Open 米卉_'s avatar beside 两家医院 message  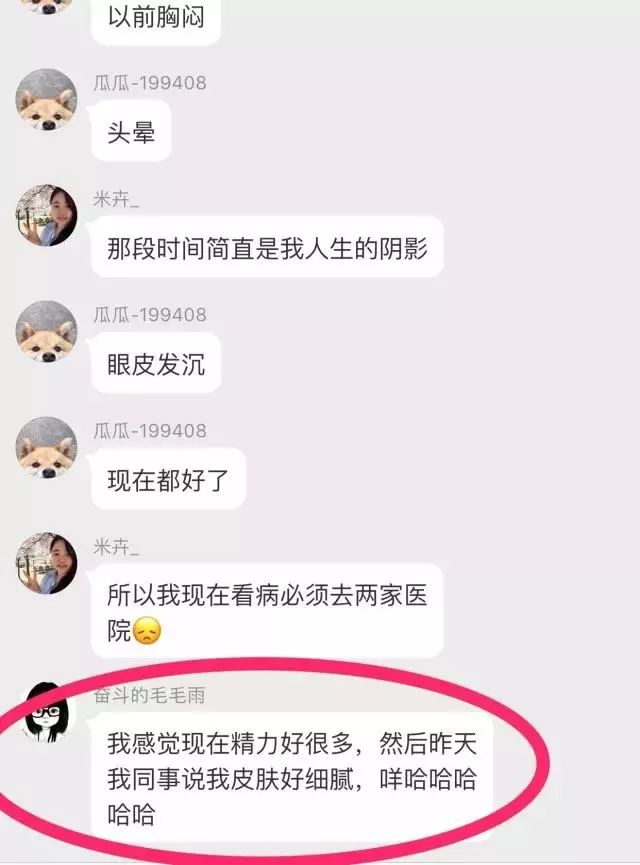coord(46,563)
